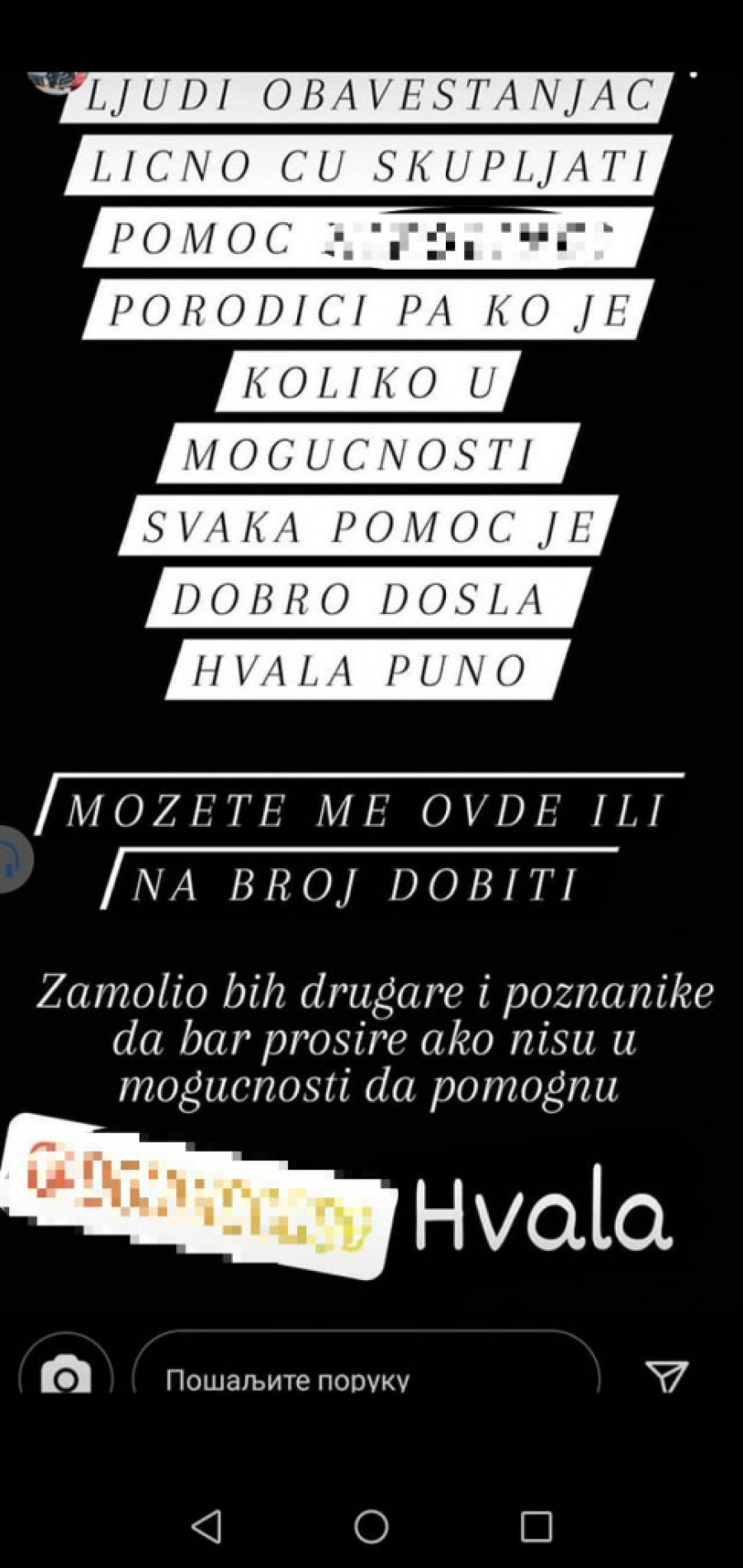The width and height of the screenshot is (743, 1568).
Task: Return to the home screen
Action: click(x=371, y=1526)
